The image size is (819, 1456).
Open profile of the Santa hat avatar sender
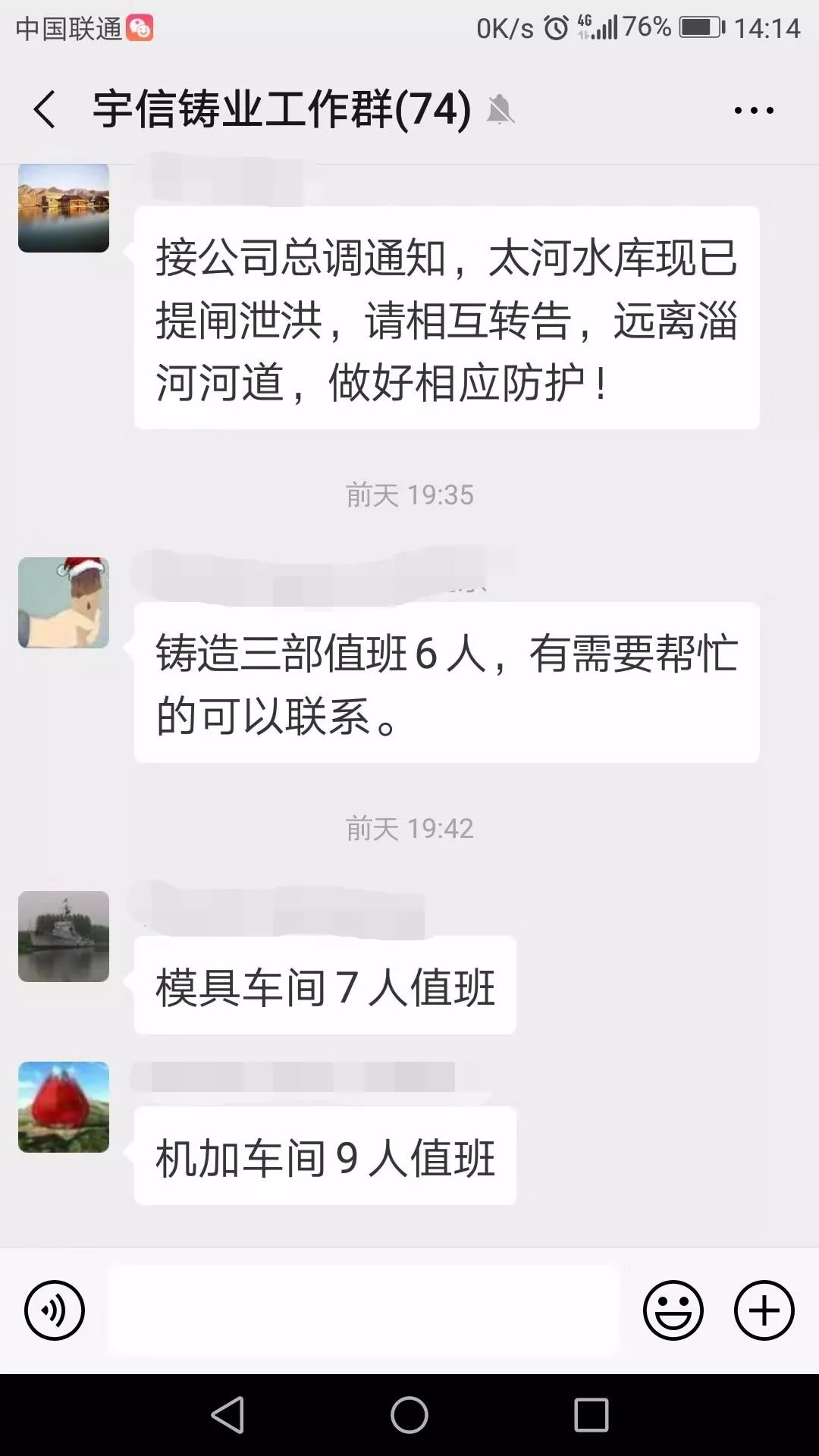coord(64,603)
